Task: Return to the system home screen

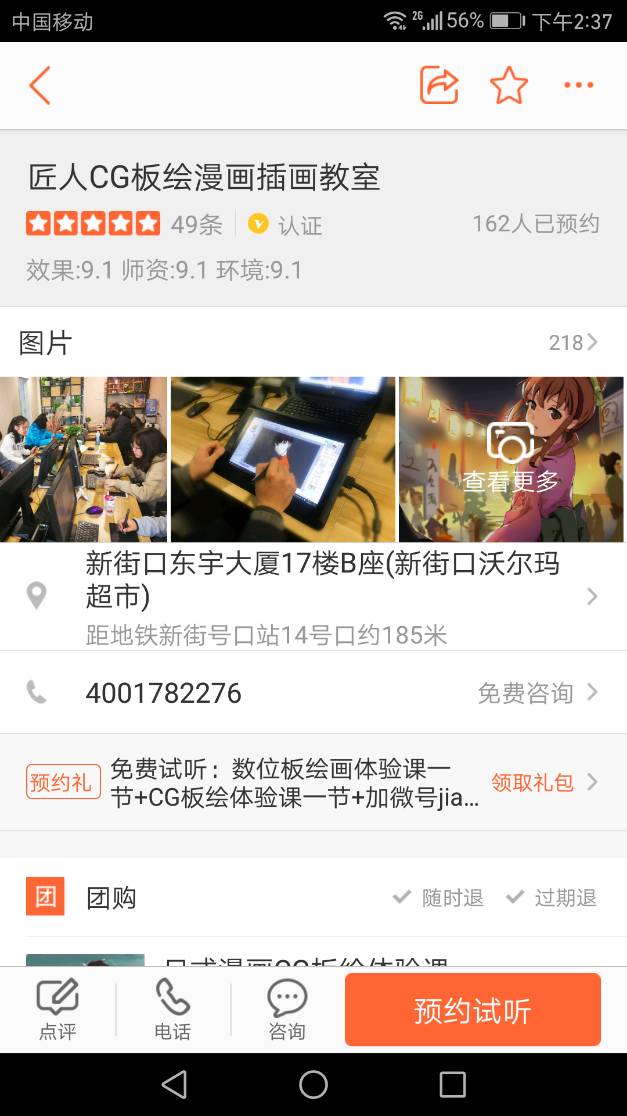Action: pyautogui.click(x=313, y=1084)
